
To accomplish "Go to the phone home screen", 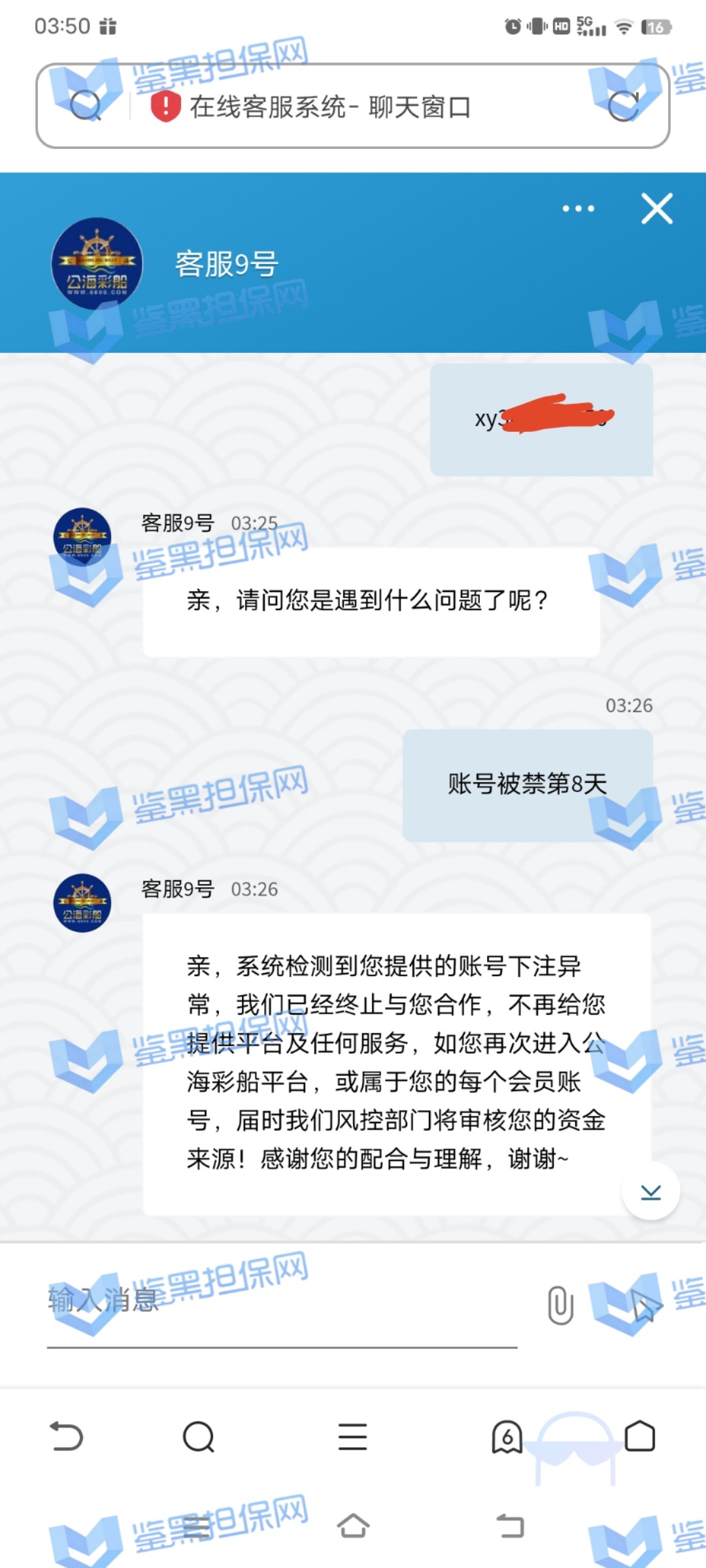I will tap(353, 1526).
